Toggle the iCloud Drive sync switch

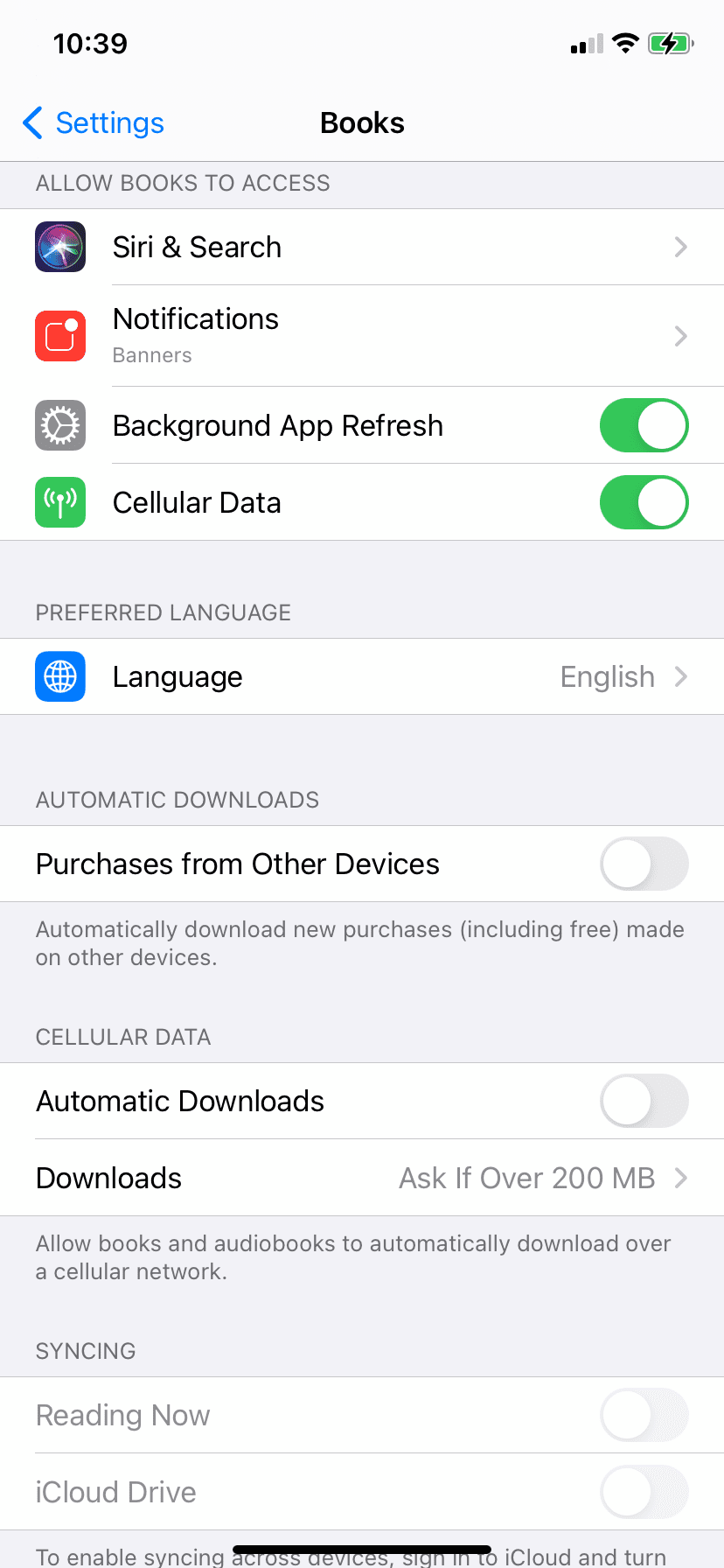click(644, 1493)
